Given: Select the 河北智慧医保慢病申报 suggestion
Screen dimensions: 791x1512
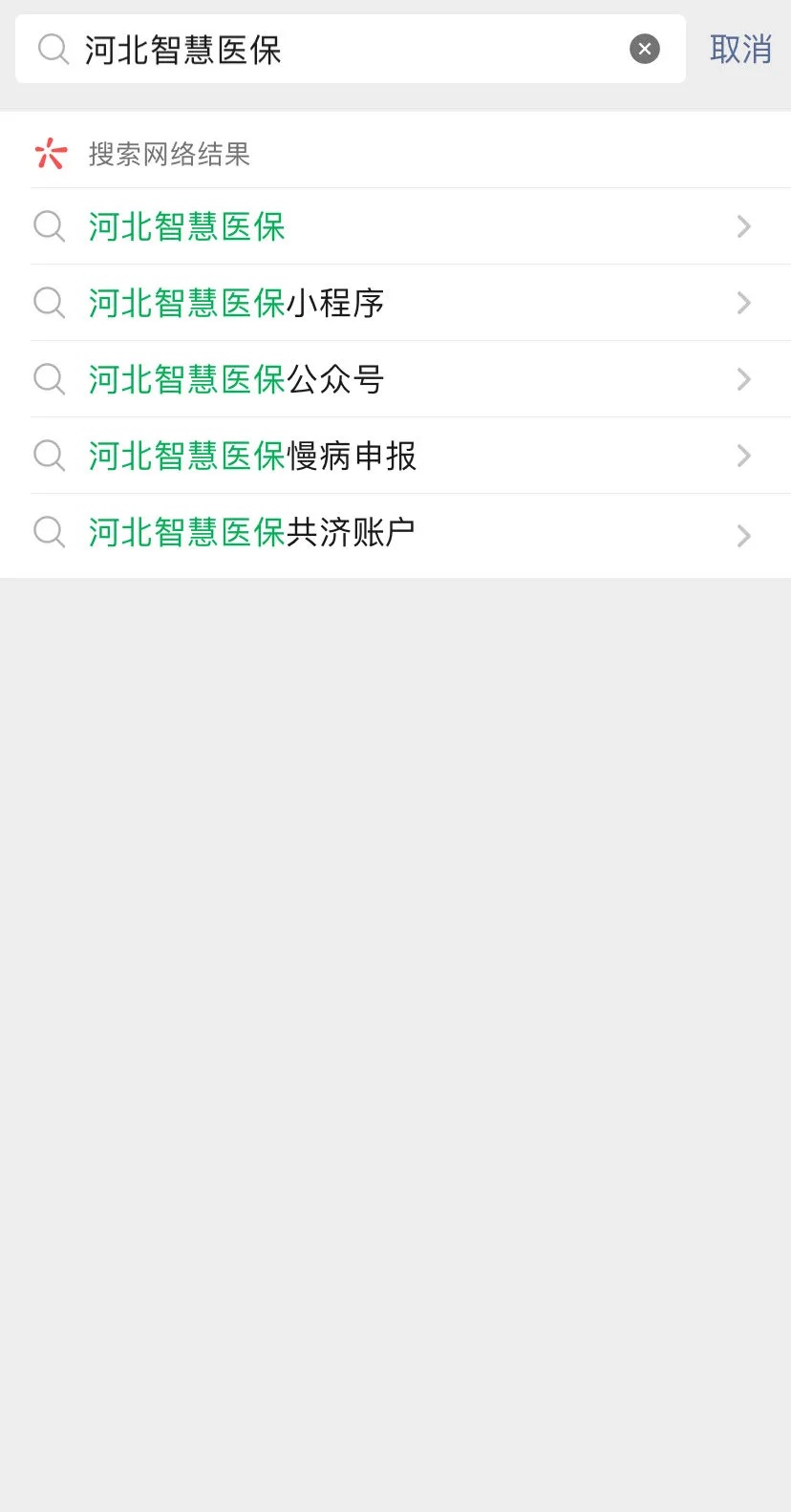Looking at the screenshot, I should (252, 456).
